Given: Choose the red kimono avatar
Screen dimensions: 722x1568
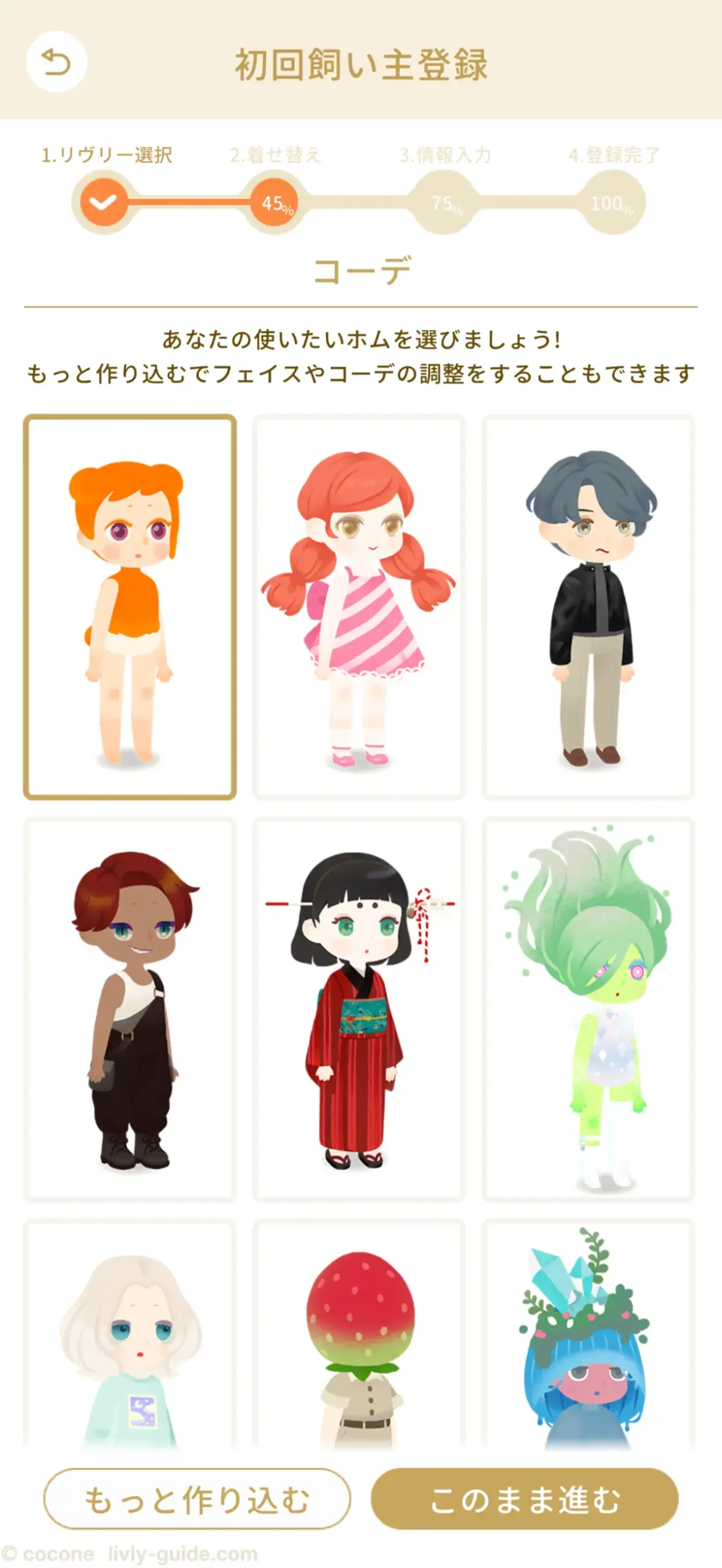Looking at the screenshot, I should coord(359,1009).
